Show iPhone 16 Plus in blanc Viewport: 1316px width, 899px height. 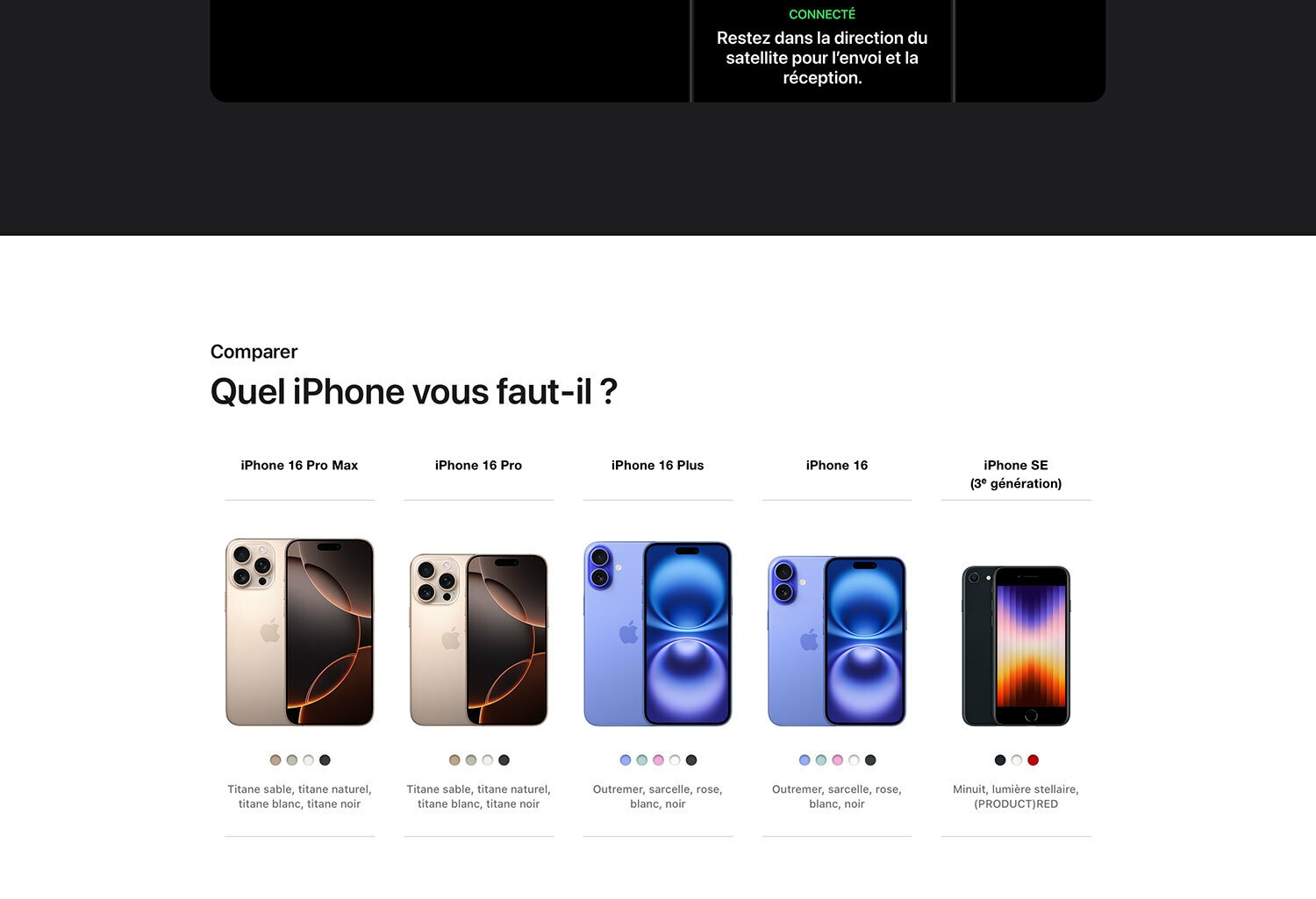pos(675,760)
